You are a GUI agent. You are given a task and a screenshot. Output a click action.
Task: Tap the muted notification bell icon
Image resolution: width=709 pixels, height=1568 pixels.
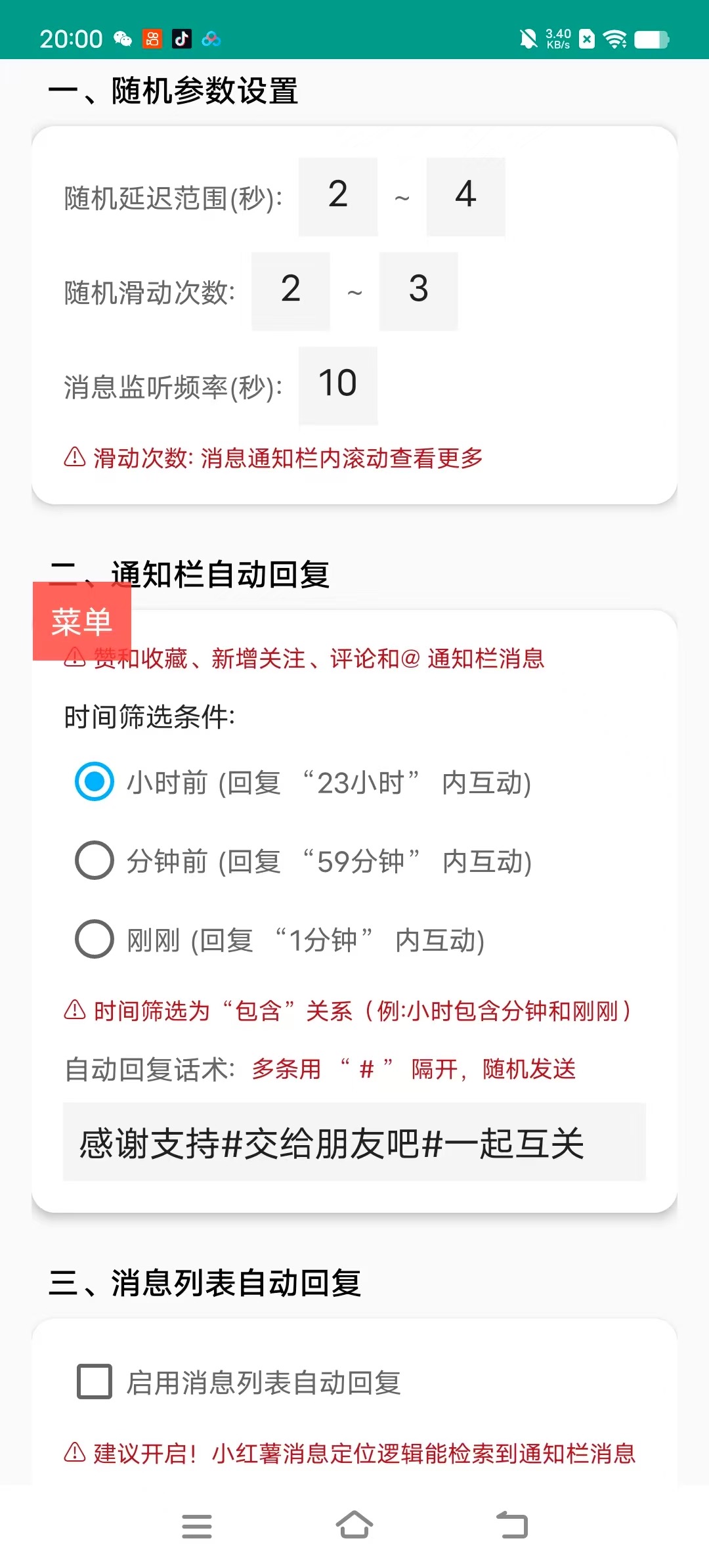529,39
